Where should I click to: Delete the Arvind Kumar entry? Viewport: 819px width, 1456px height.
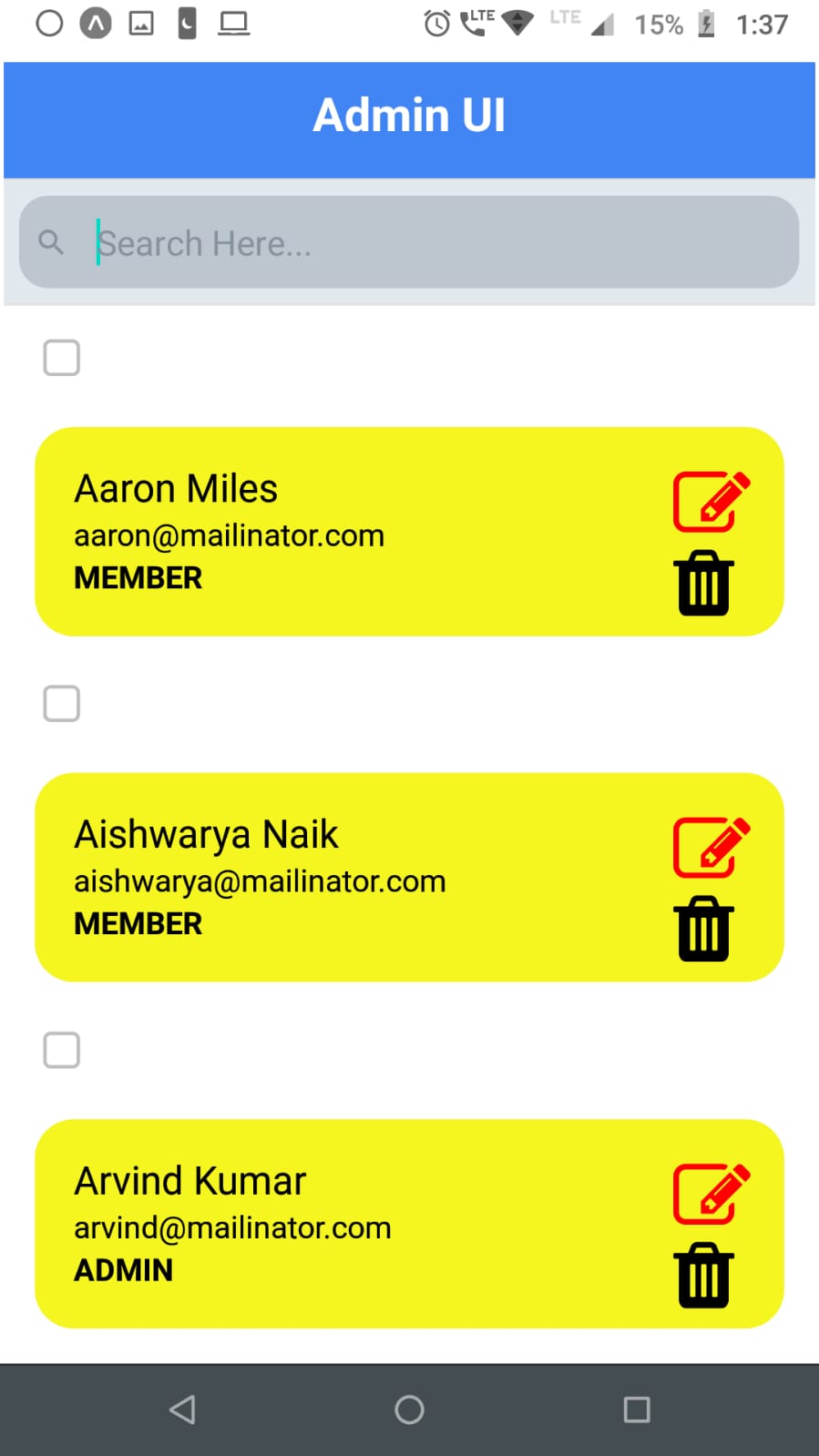(x=703, y=1276)
